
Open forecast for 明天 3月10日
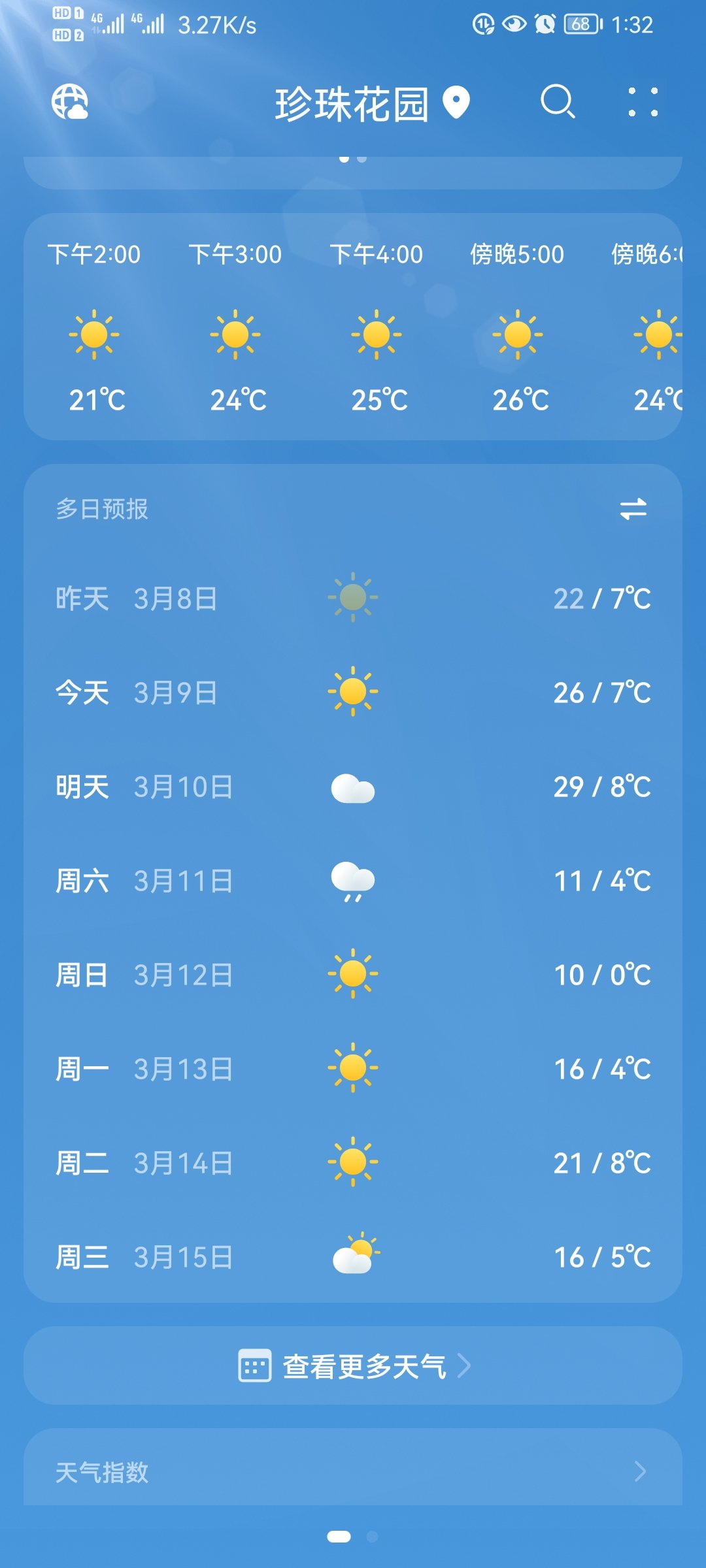coord(353,787)
